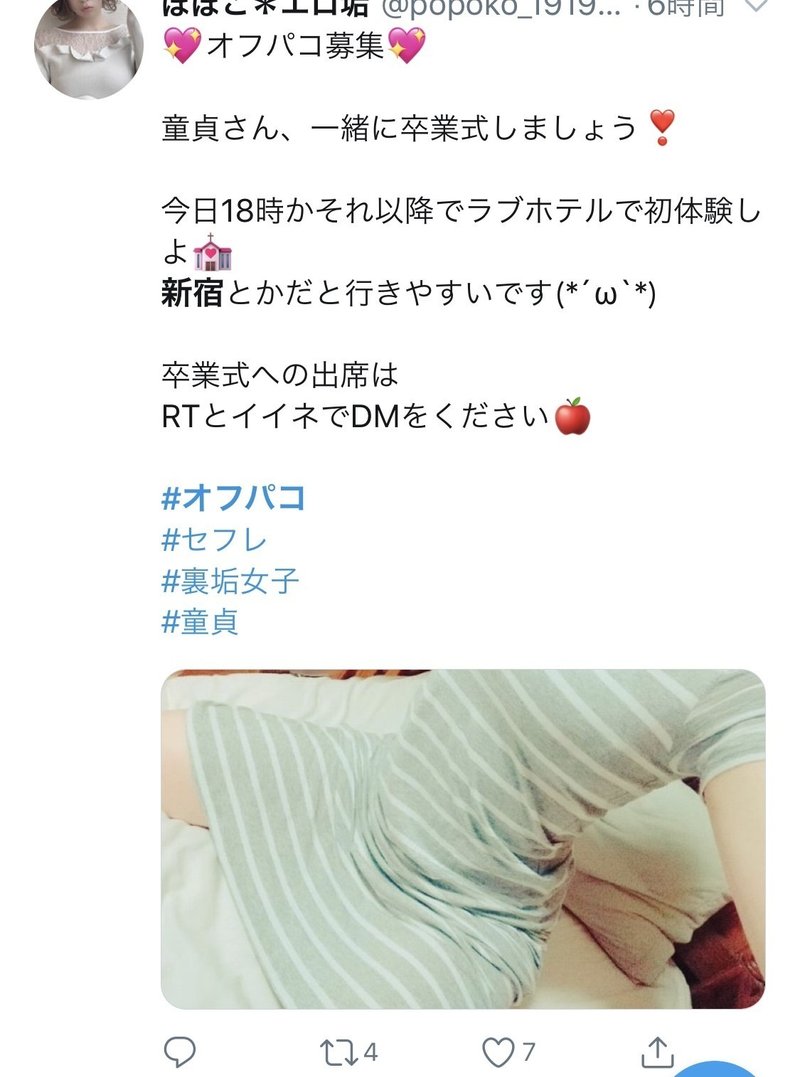Open the #童貞 hashtag
The image size is (800, 1077).
[x=200, y=621]
